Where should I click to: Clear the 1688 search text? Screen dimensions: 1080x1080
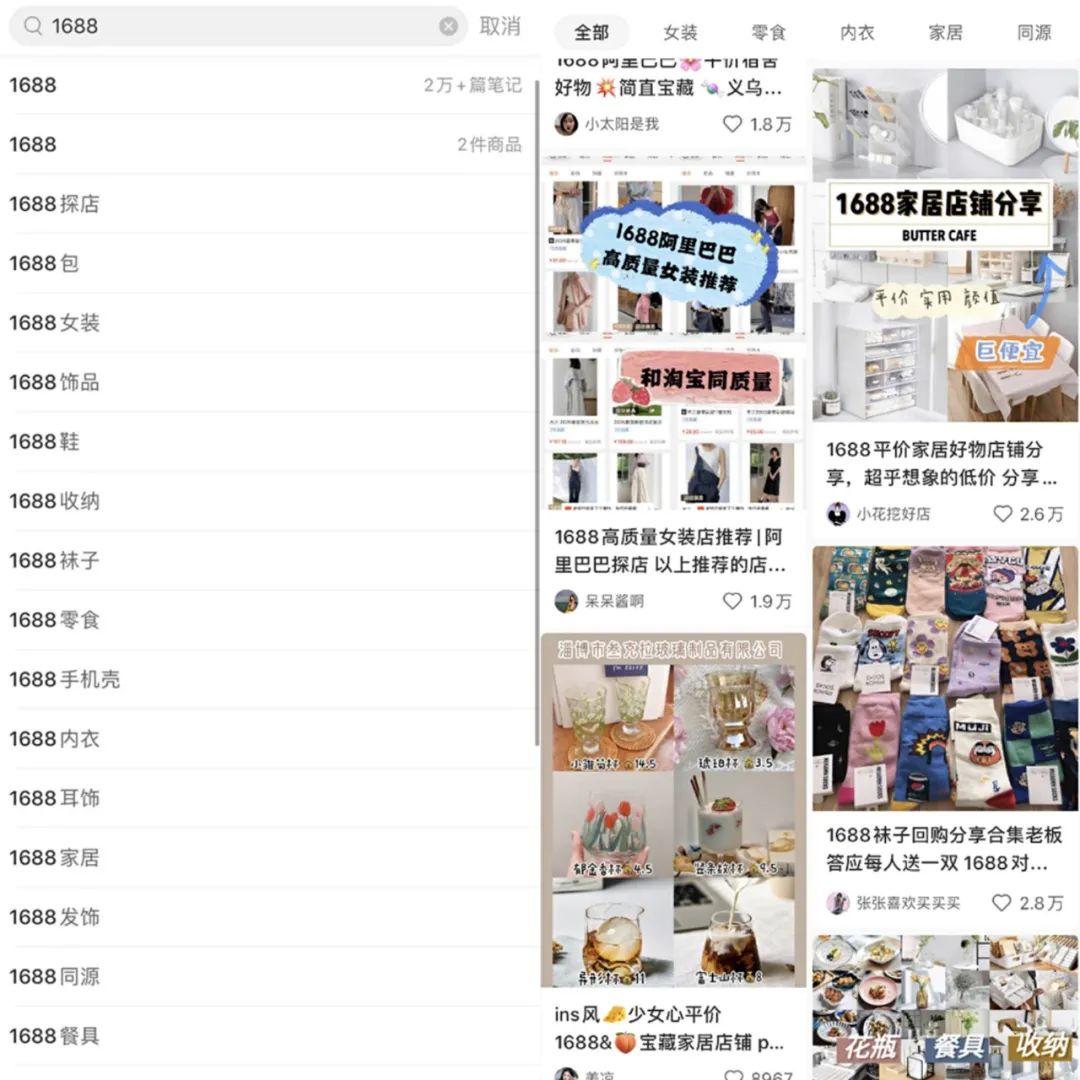(x=449, y=27)
